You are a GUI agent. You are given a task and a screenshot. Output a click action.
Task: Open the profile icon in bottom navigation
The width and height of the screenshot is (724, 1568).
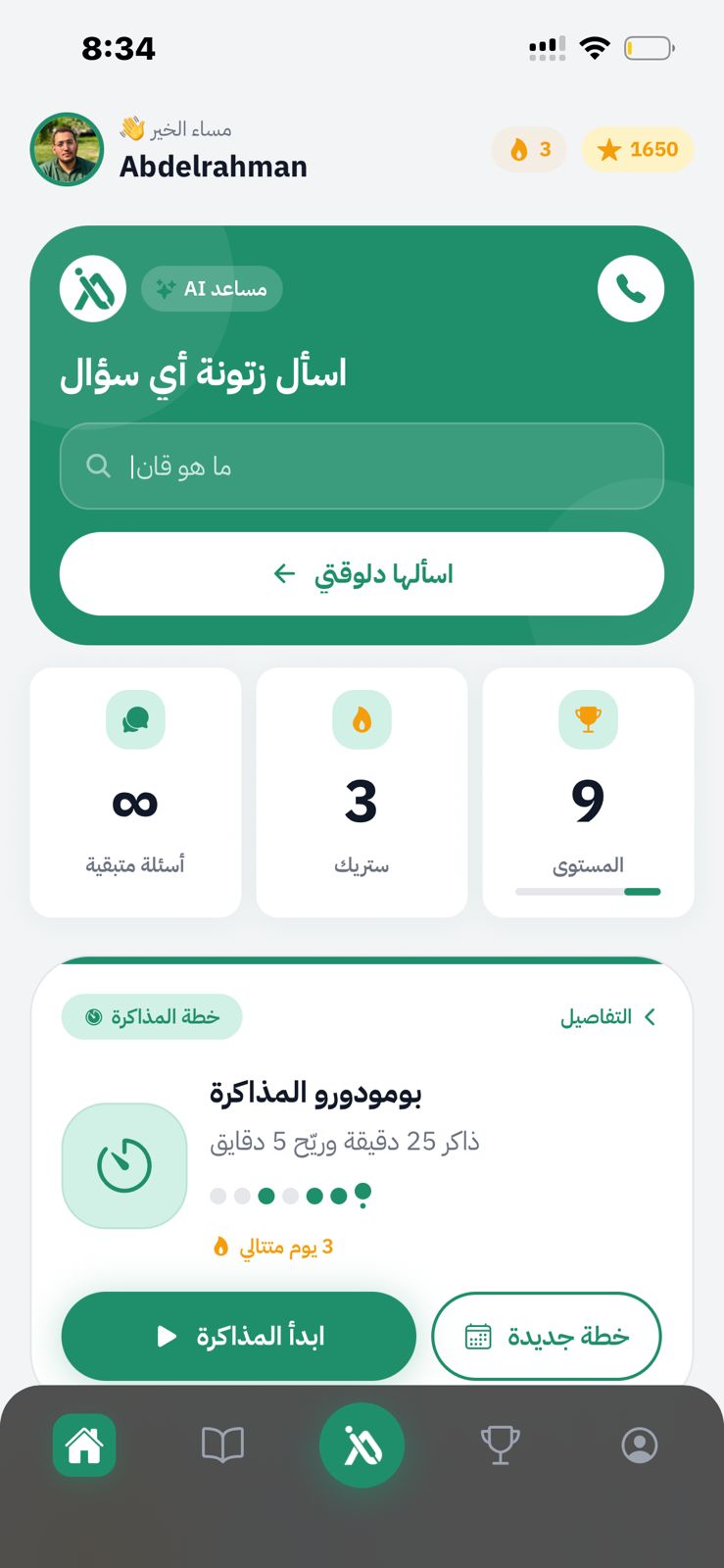(639, 1445)
